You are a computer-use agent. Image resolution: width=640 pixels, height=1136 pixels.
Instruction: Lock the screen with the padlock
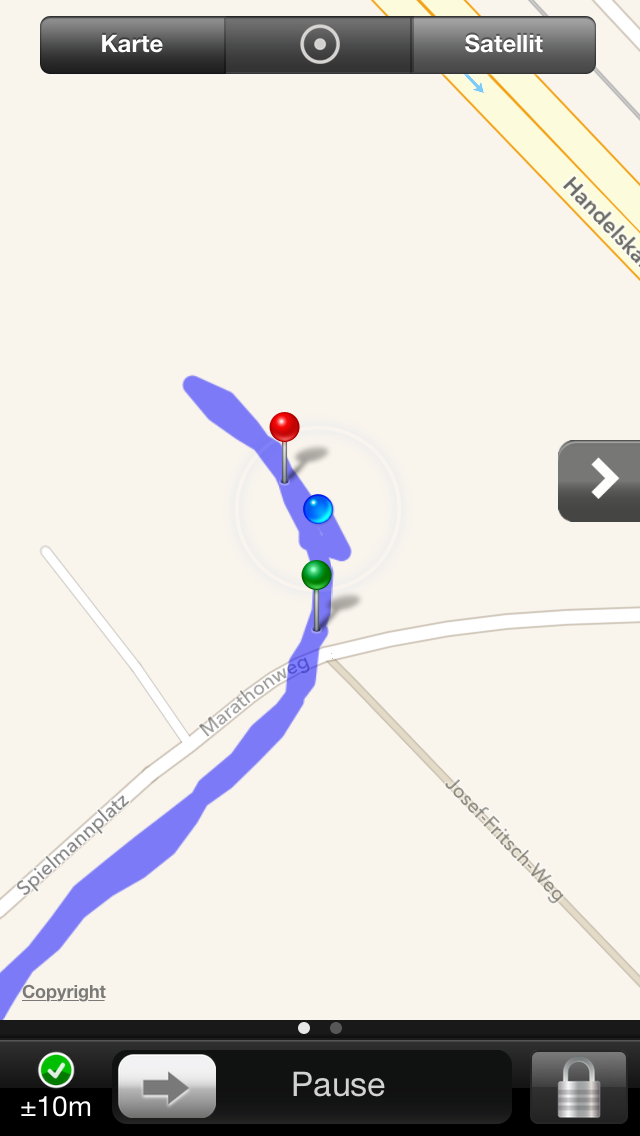pyautogui.click(x=578, y=1087)
